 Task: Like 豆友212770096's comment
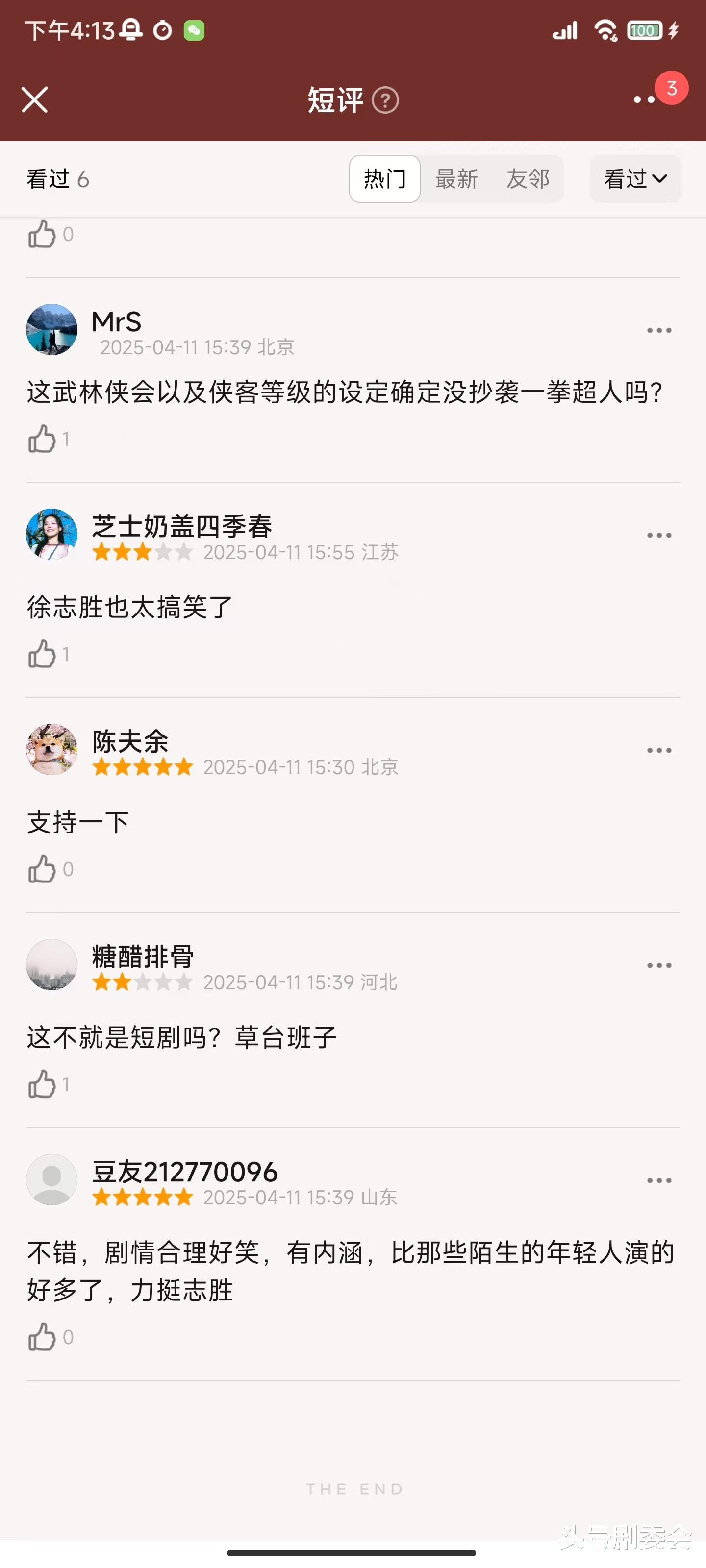[43, 1337]
